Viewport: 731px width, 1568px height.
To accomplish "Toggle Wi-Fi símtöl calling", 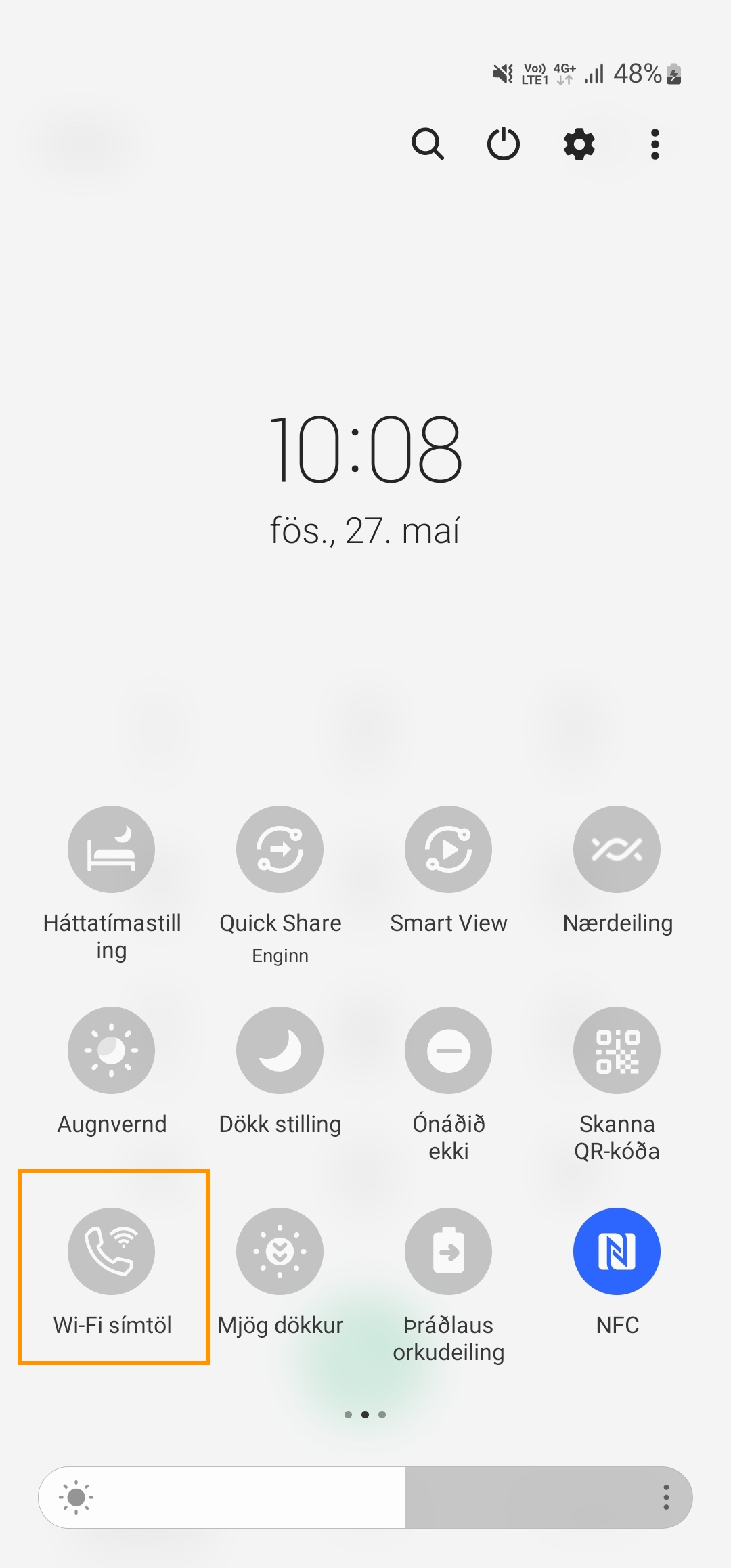I will [111, 1252].
